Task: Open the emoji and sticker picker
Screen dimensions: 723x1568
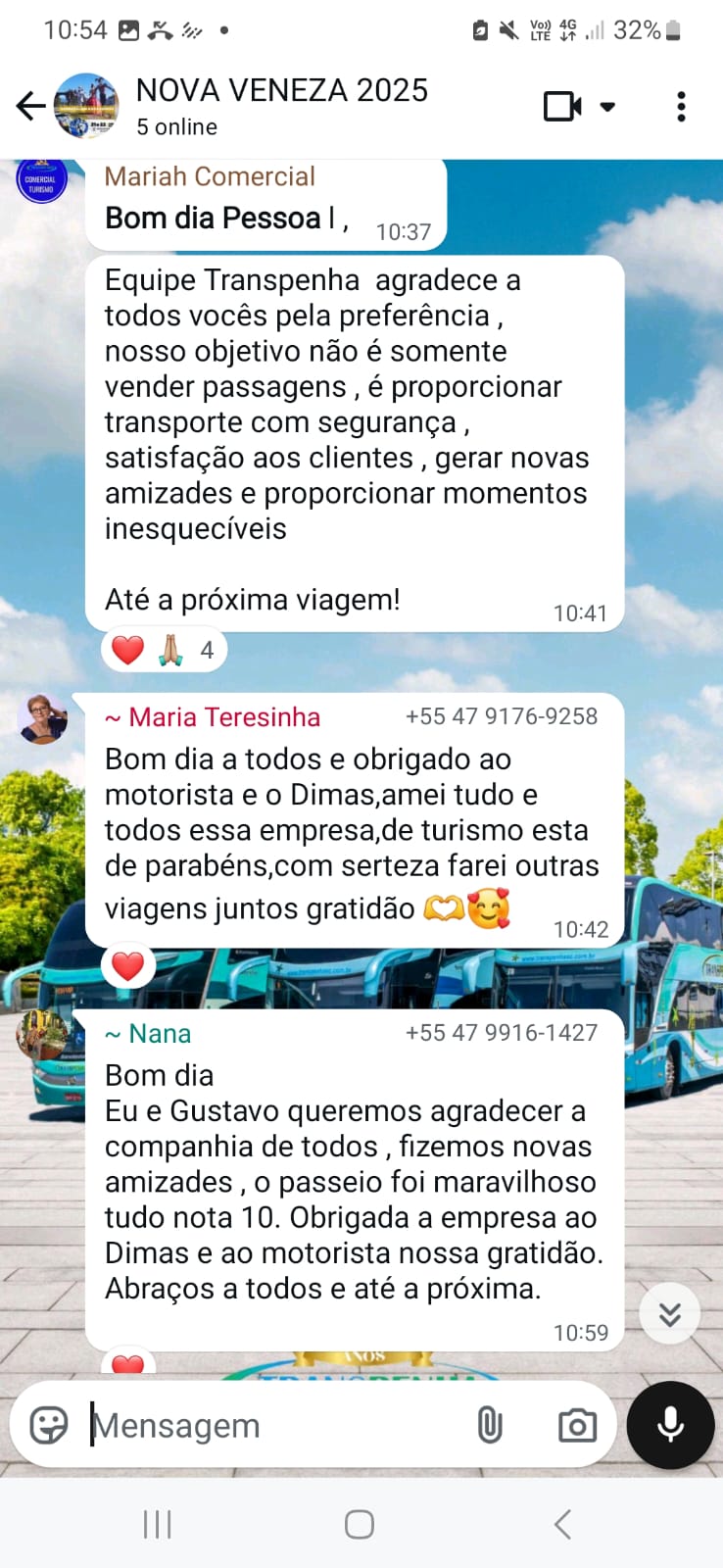Action: (x=49, y=1425)
